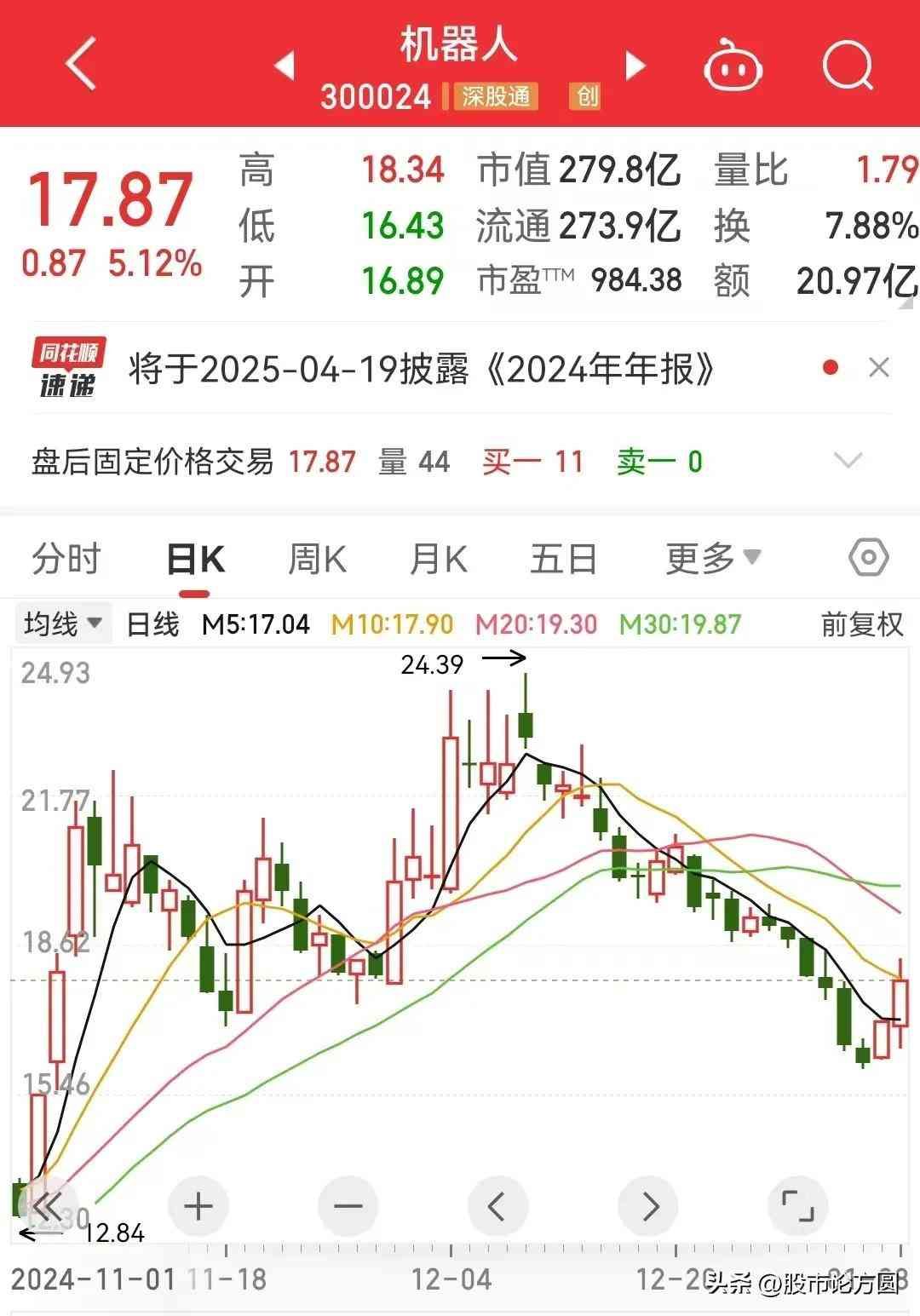
Task: Open the 2024年年报 disclosure notice
Action: pyautogui.click(x=422, y=370)
